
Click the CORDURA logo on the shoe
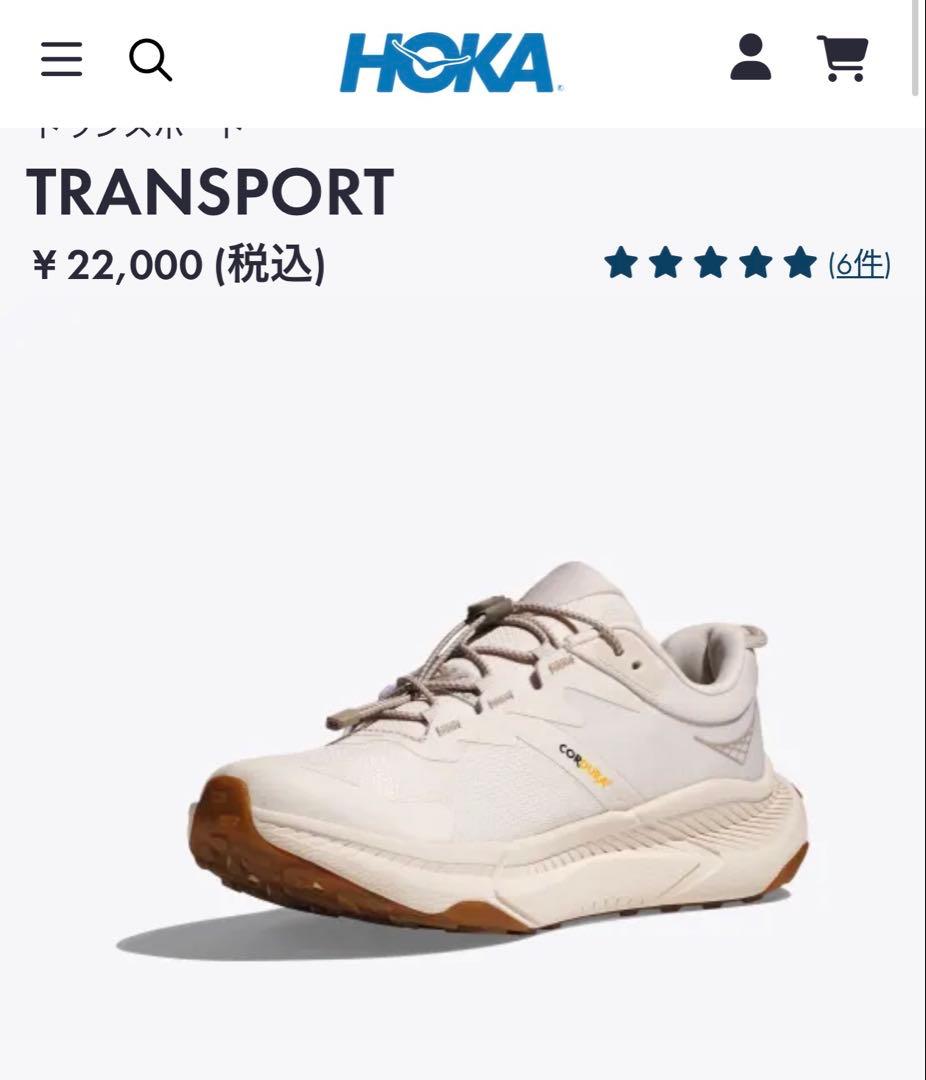pos(585,764)
